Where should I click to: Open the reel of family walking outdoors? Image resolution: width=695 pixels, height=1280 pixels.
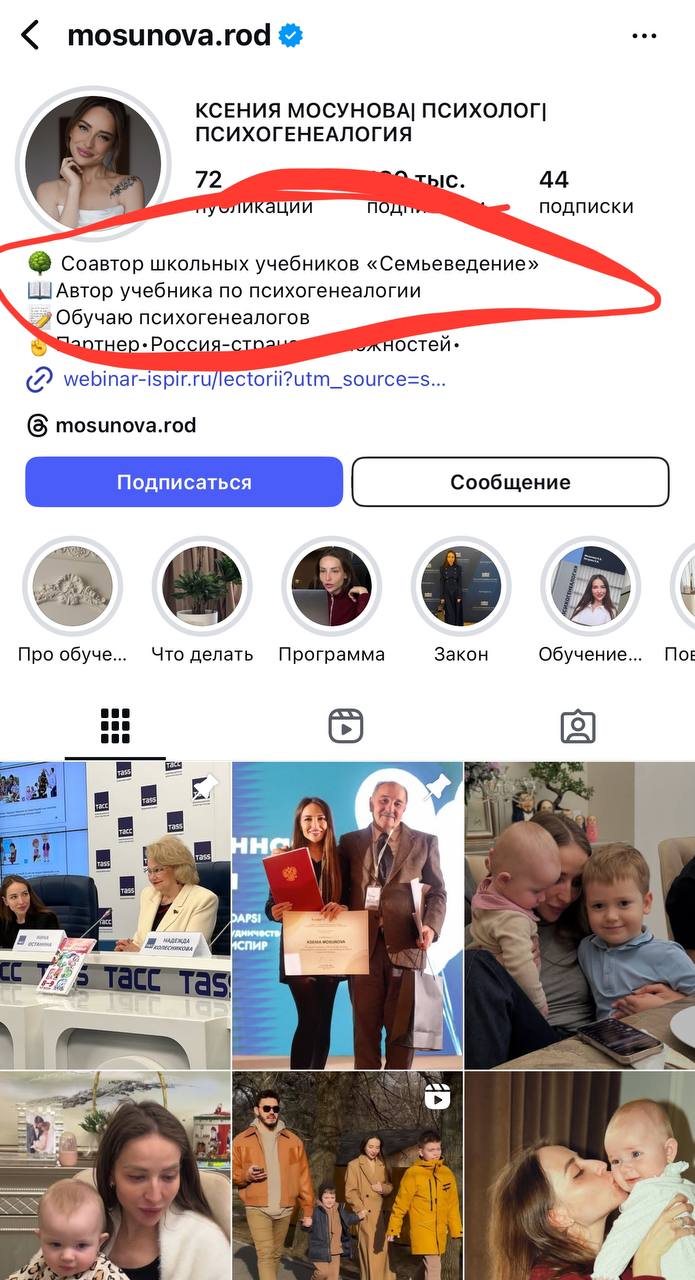click(x=347, y=1175)
